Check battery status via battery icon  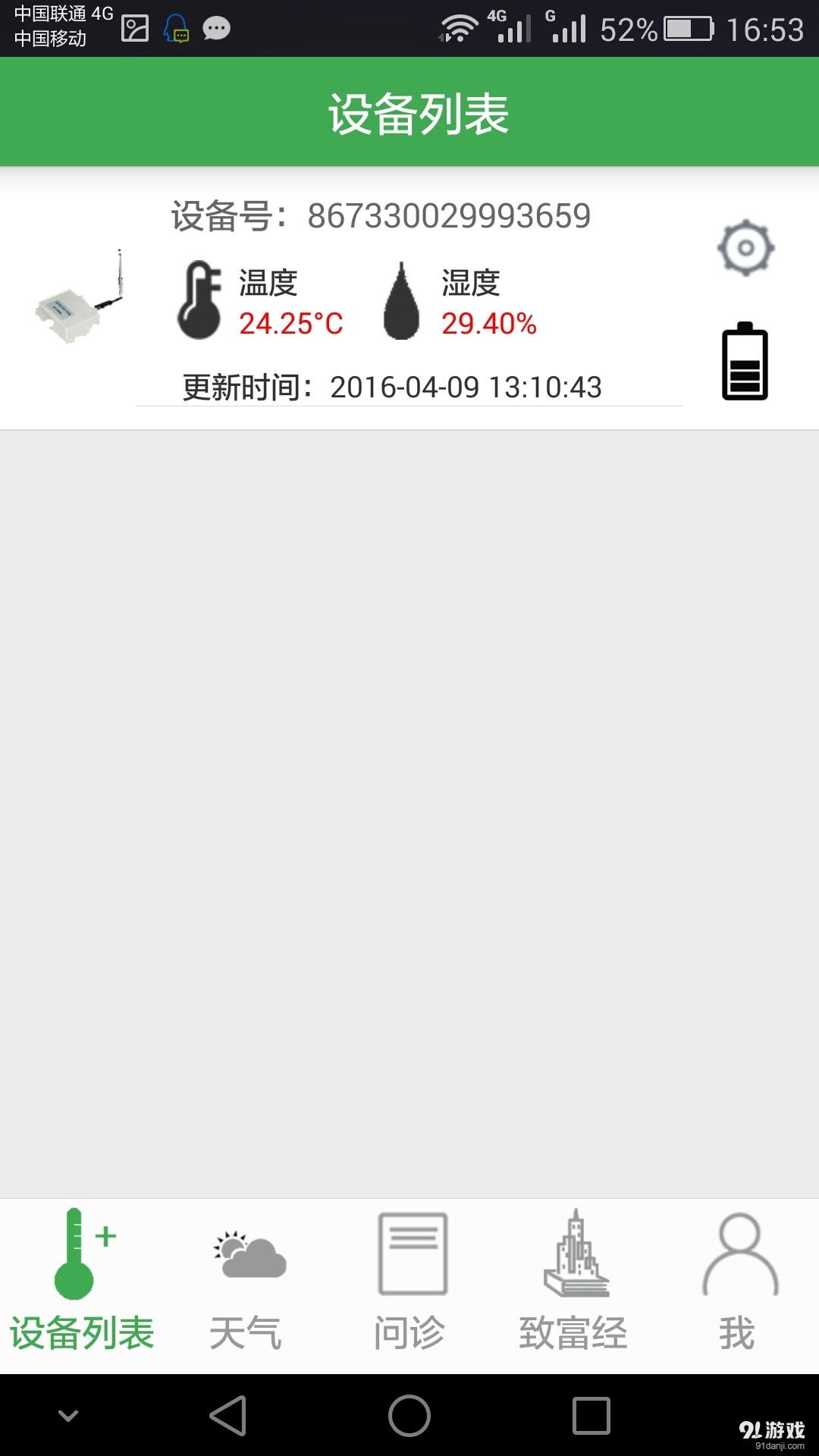click(x=744, y=361)
